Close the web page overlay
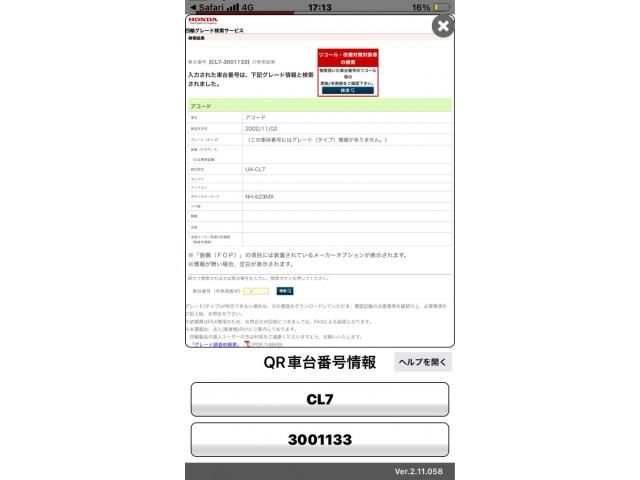Screen dimensions: 640x480 [x=443, y=25]
